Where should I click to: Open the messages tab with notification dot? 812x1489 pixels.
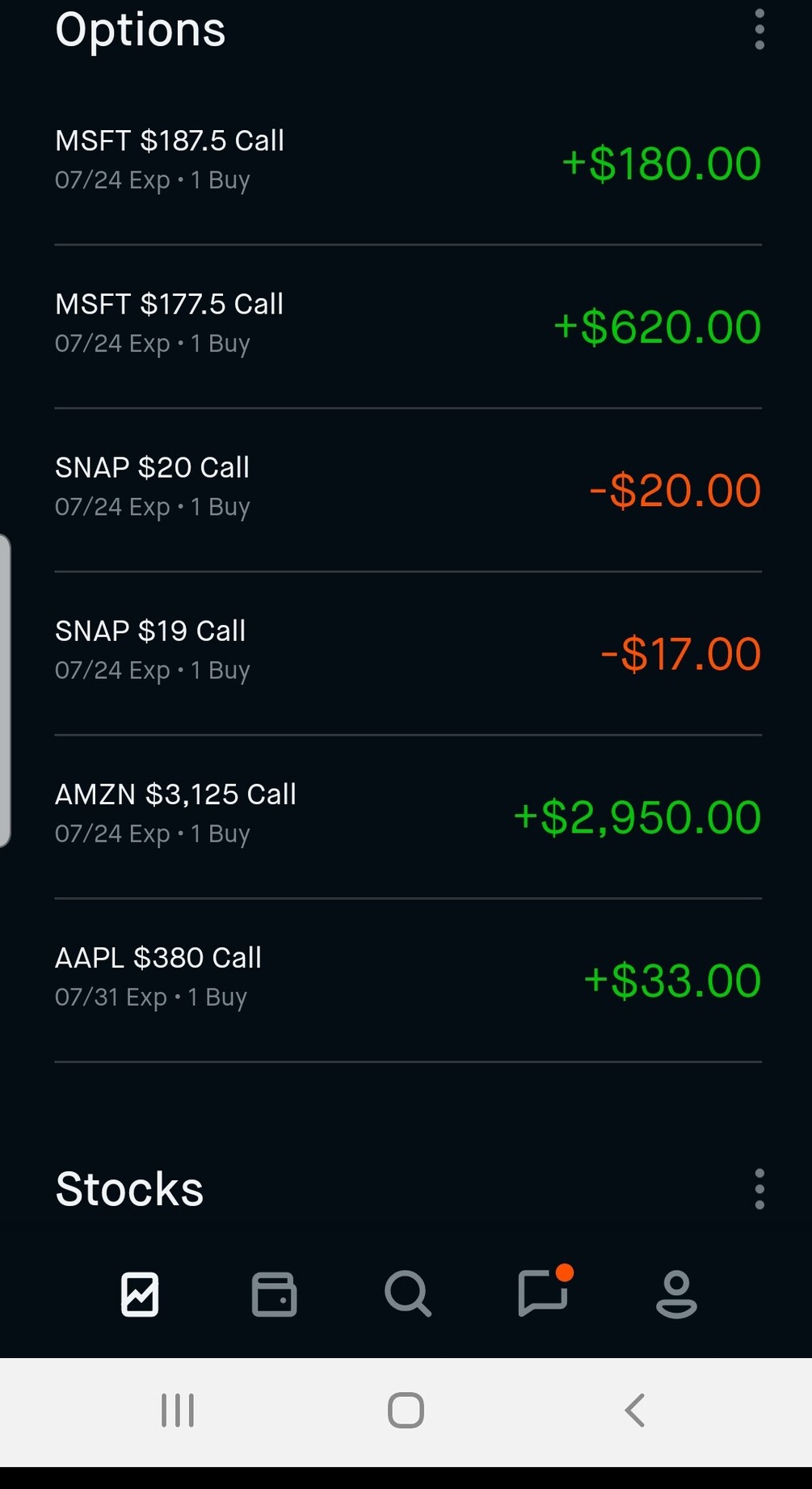point(542,1294)
